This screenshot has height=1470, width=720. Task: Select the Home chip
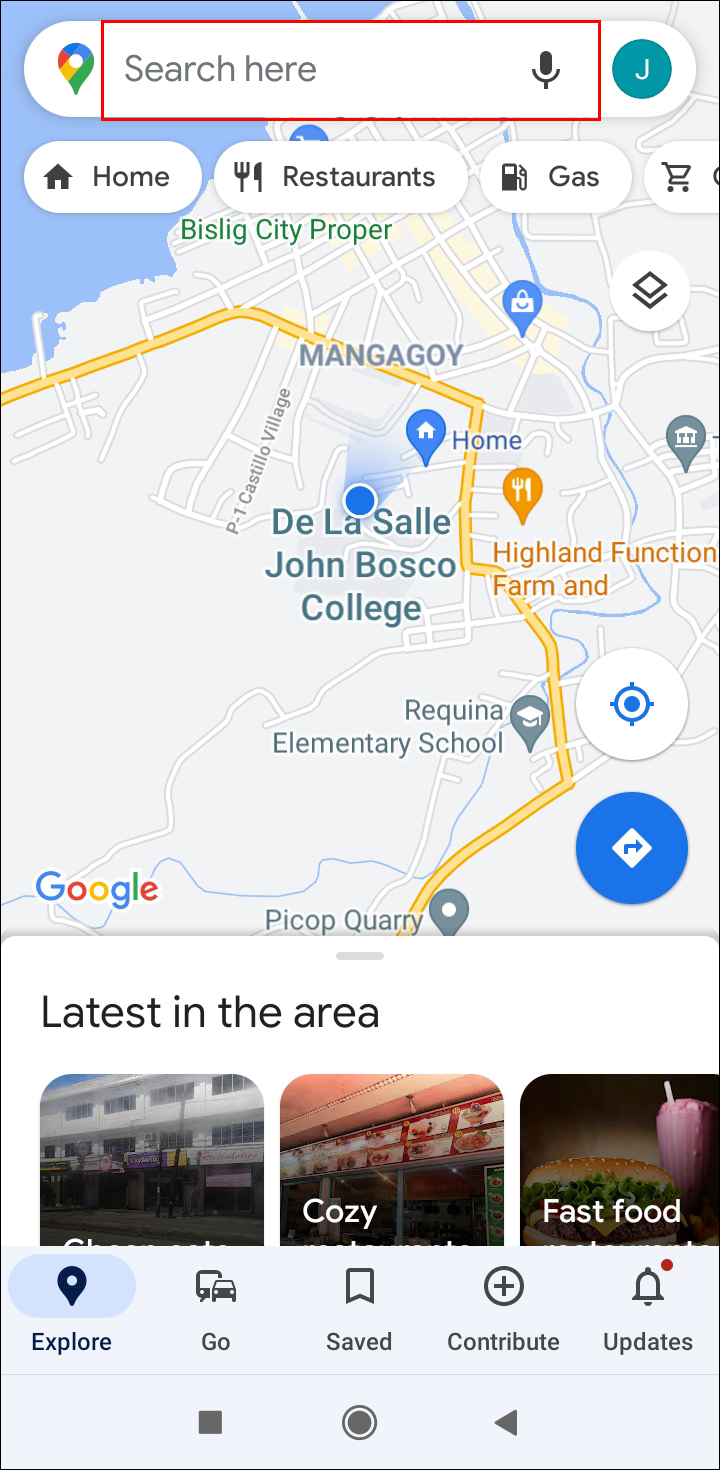point(112,177)
